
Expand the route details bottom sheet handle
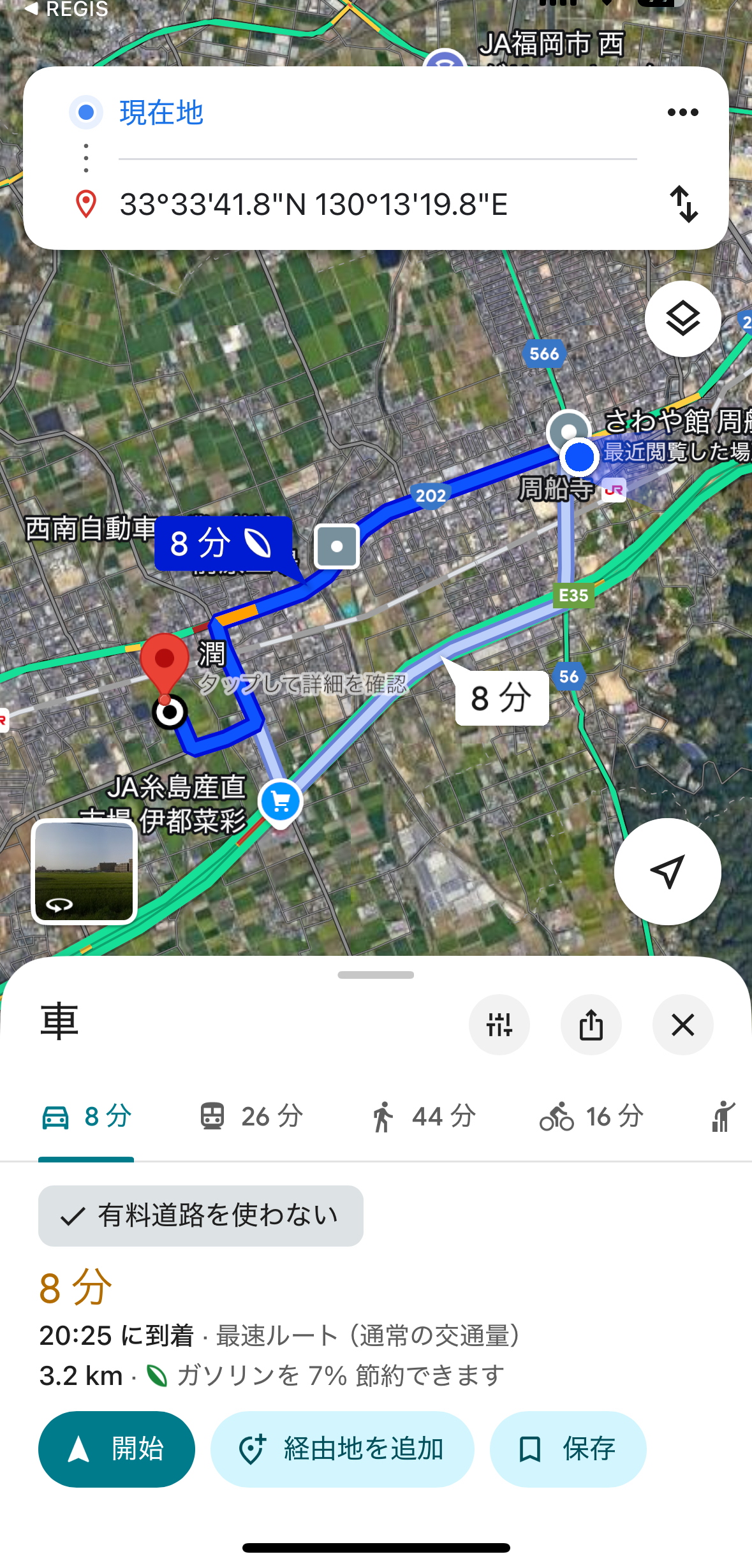click(x=376, y=974)
